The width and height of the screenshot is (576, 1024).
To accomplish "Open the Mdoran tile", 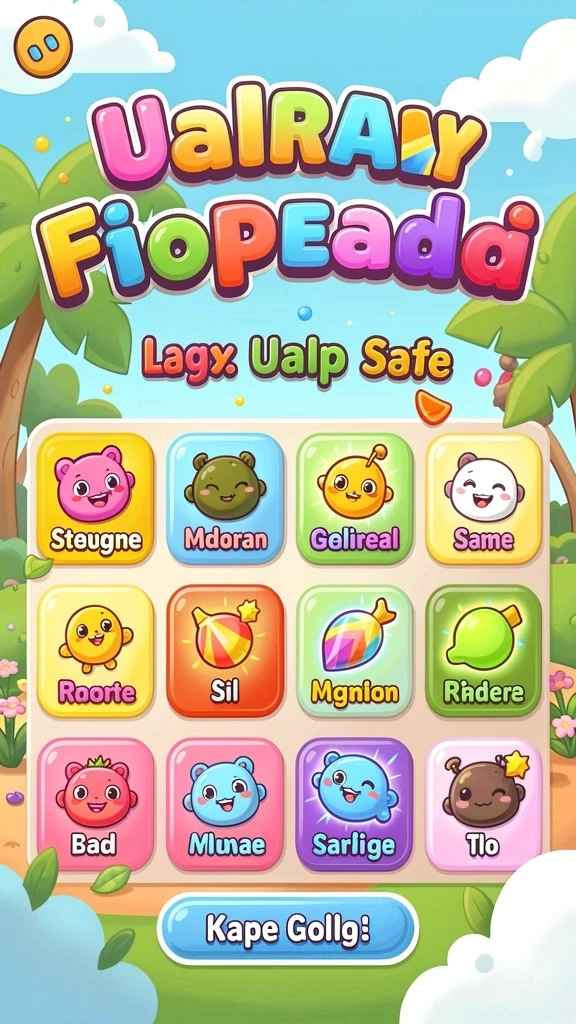I will click(225, 499).
